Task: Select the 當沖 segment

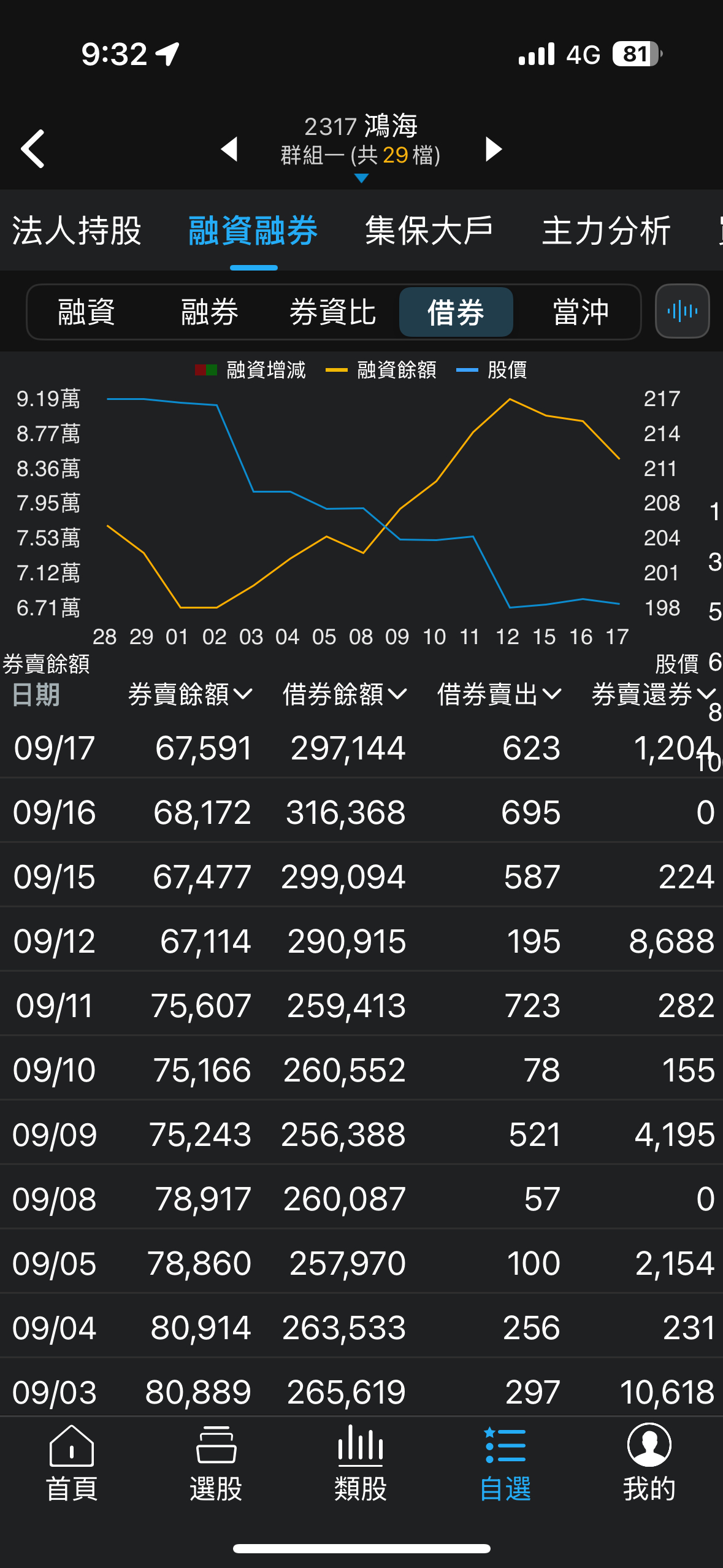Action: [x=580, y=312]
